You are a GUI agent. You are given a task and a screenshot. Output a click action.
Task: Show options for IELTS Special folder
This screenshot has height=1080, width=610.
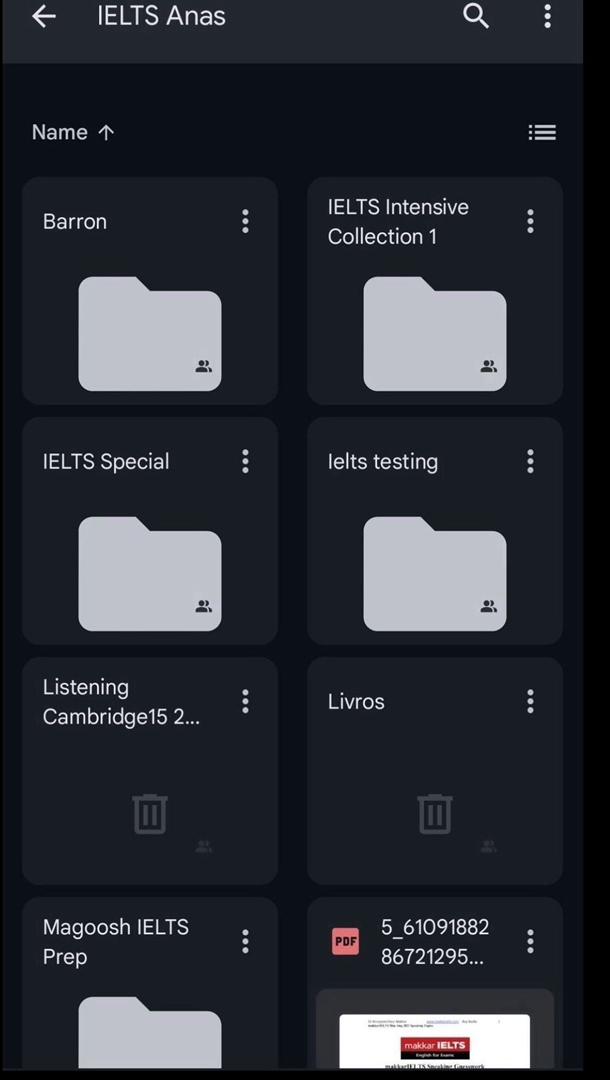click(245, 461)
